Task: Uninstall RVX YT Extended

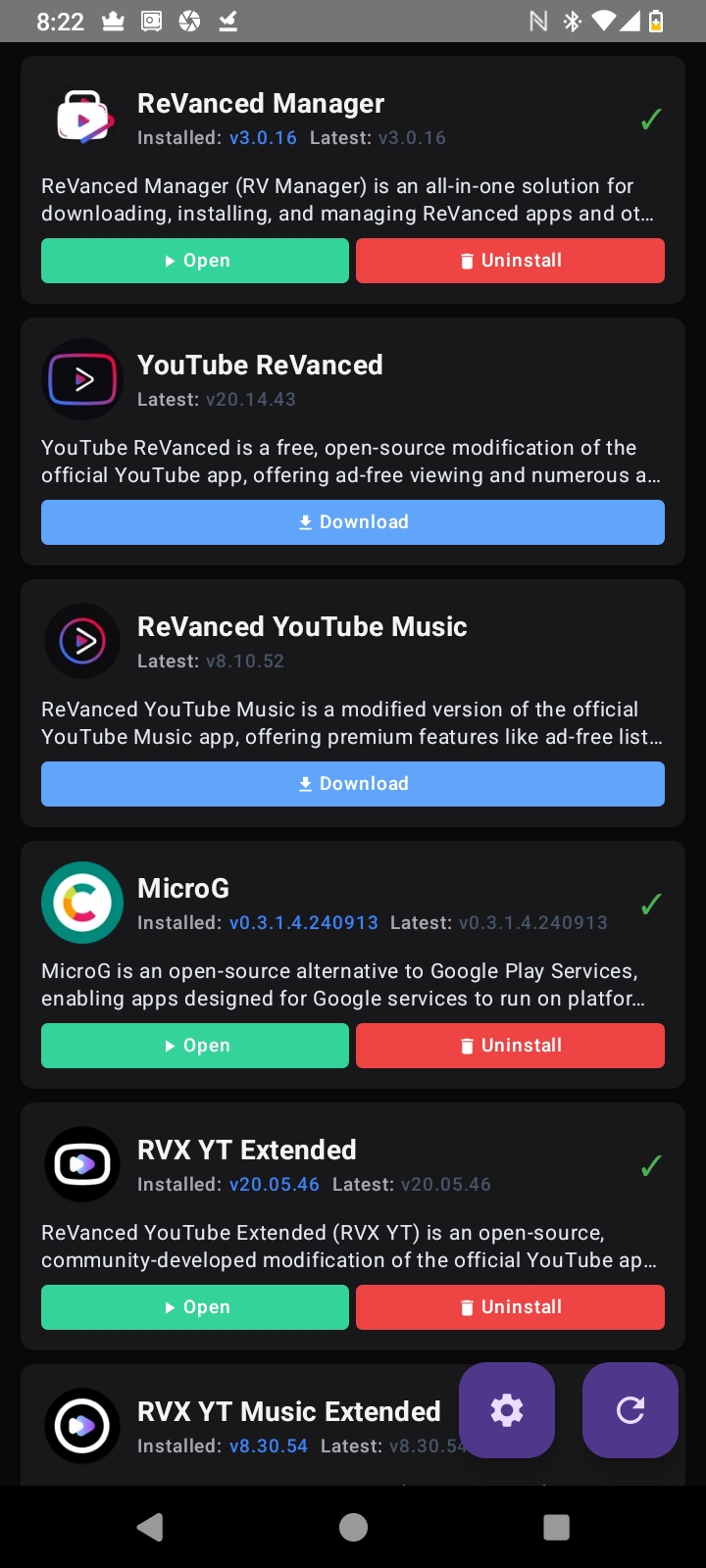Action: (510, 1307)
